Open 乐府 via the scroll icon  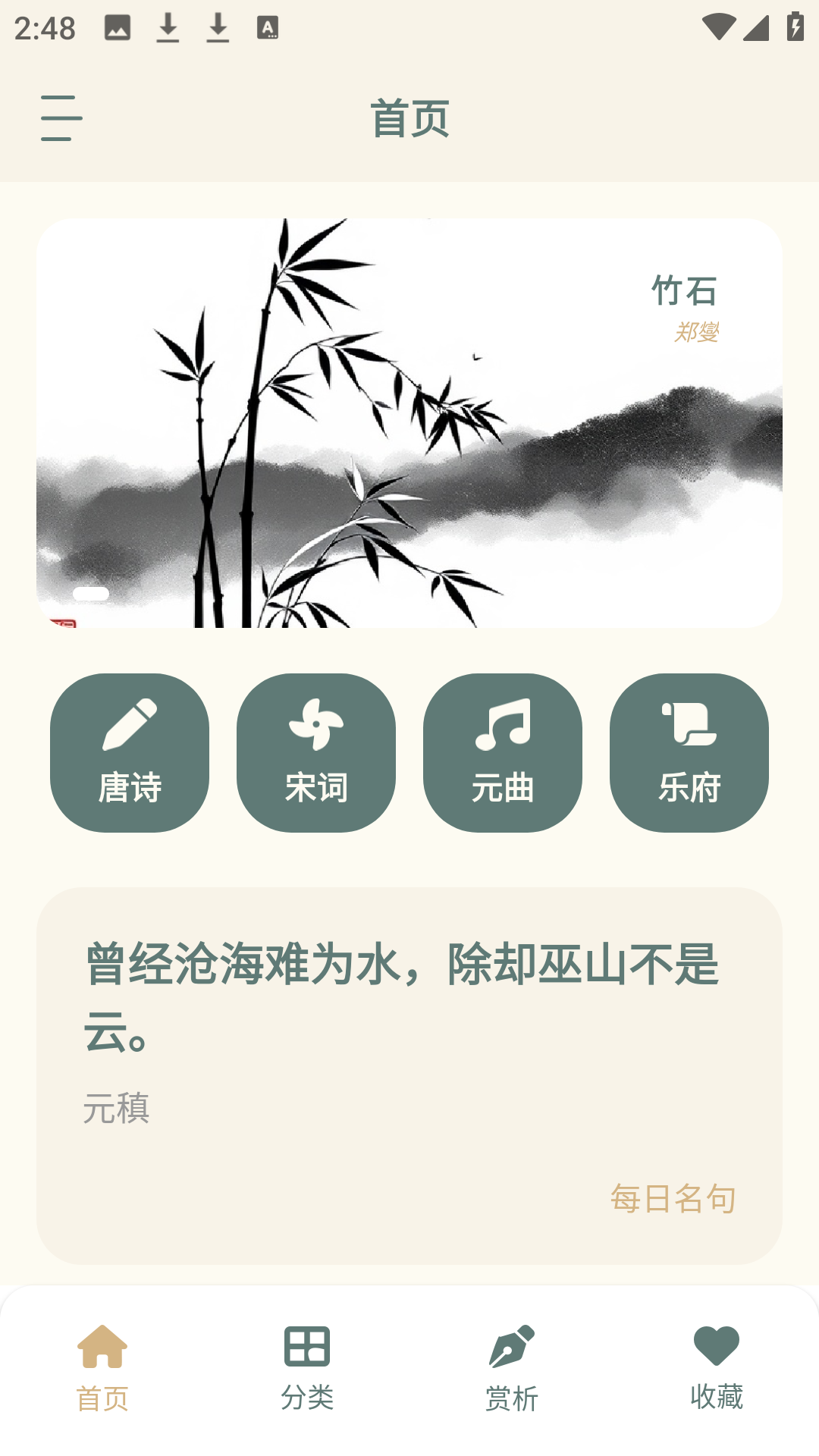pos(689,723)
